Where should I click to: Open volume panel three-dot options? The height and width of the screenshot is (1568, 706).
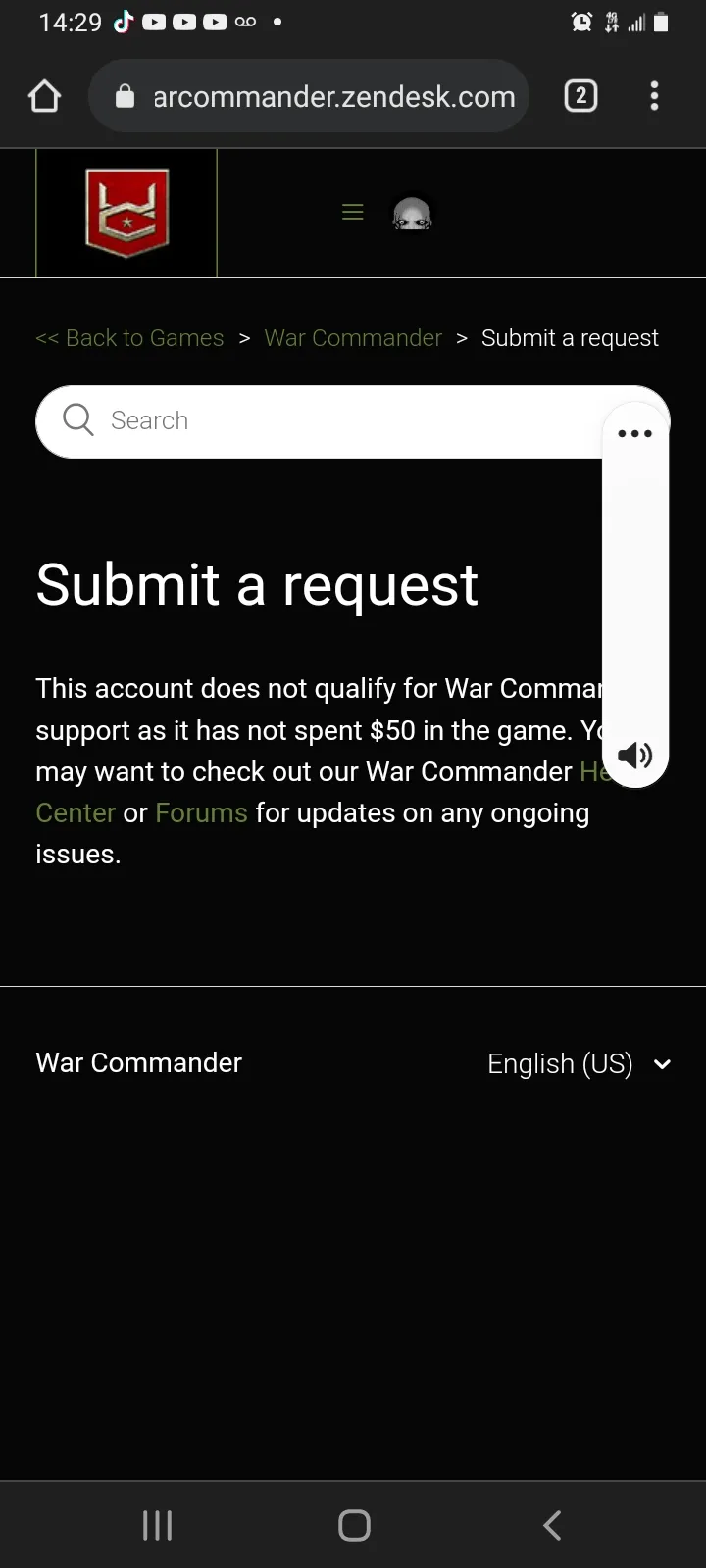pyautogui.click(x=634, y=433)
